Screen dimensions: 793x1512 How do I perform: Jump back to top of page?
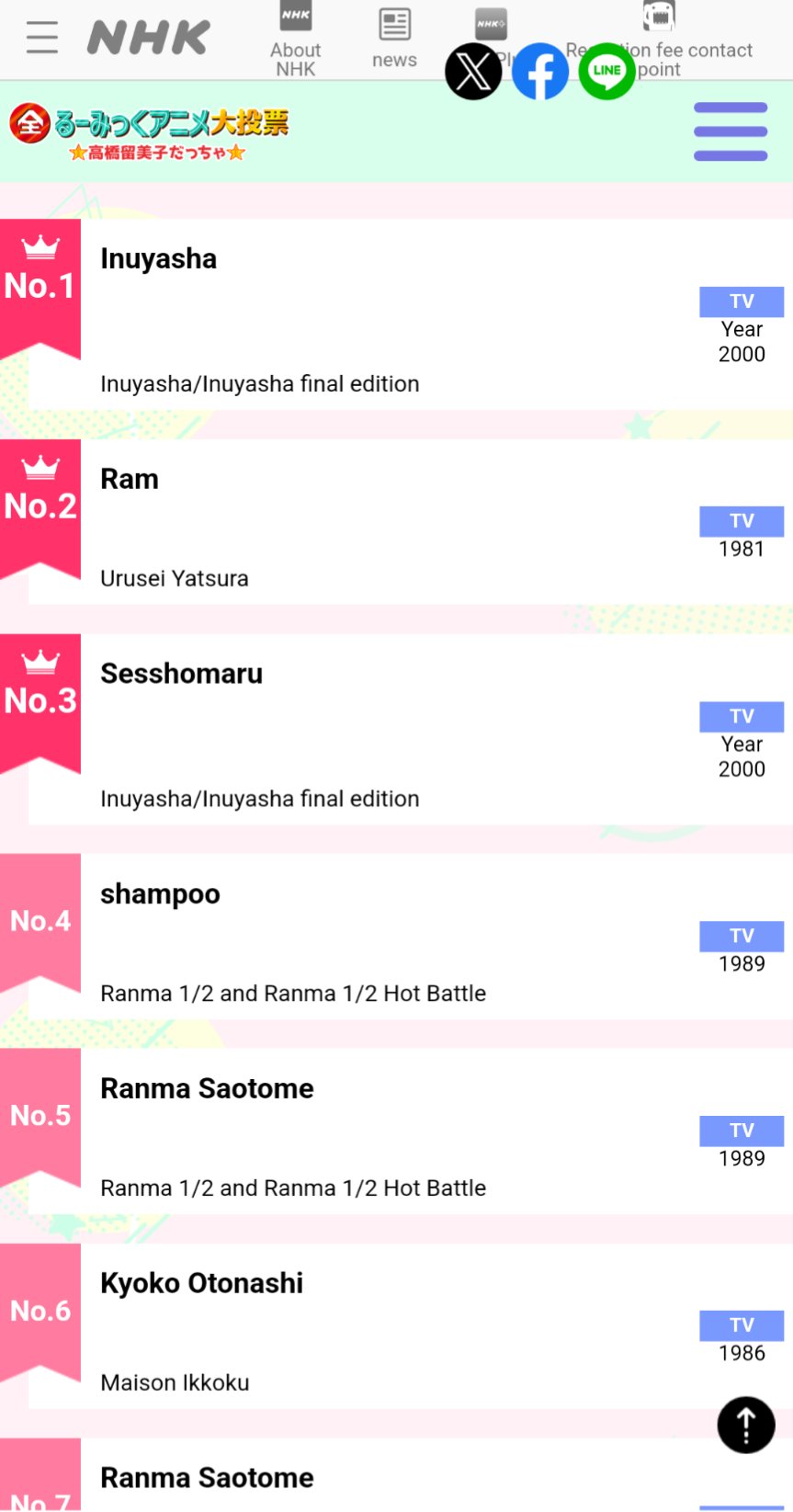point(745,1425)
